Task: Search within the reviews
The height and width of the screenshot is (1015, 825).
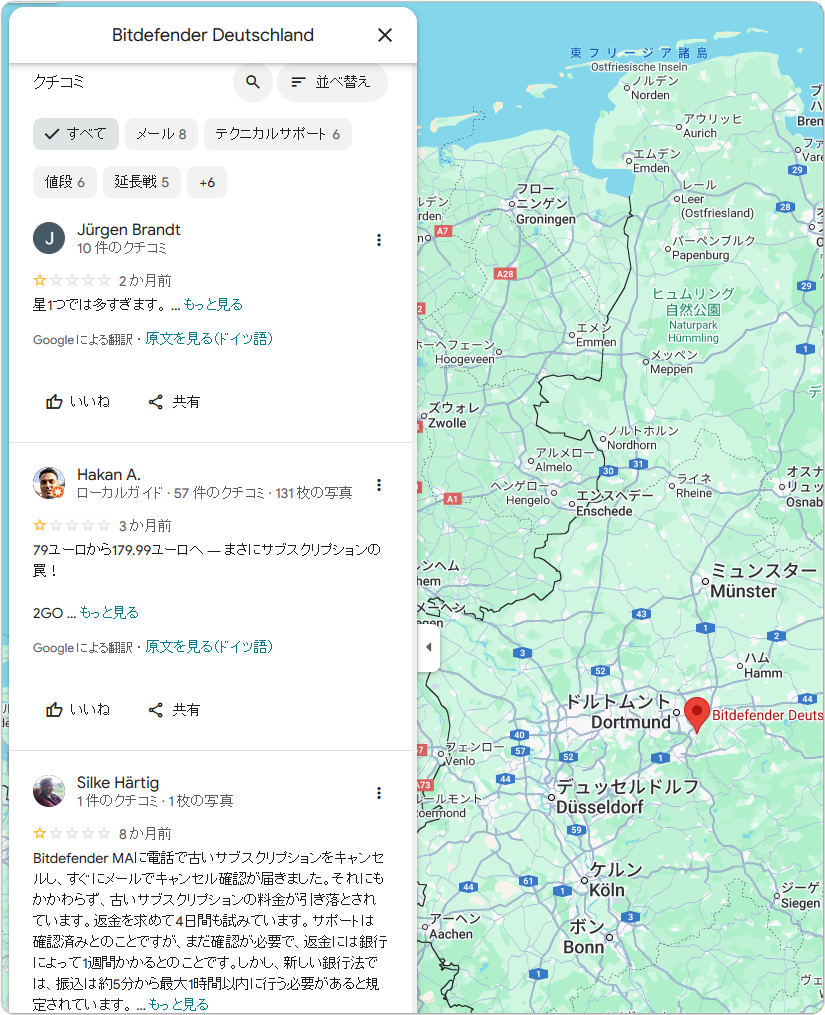Action: point(253,82)
